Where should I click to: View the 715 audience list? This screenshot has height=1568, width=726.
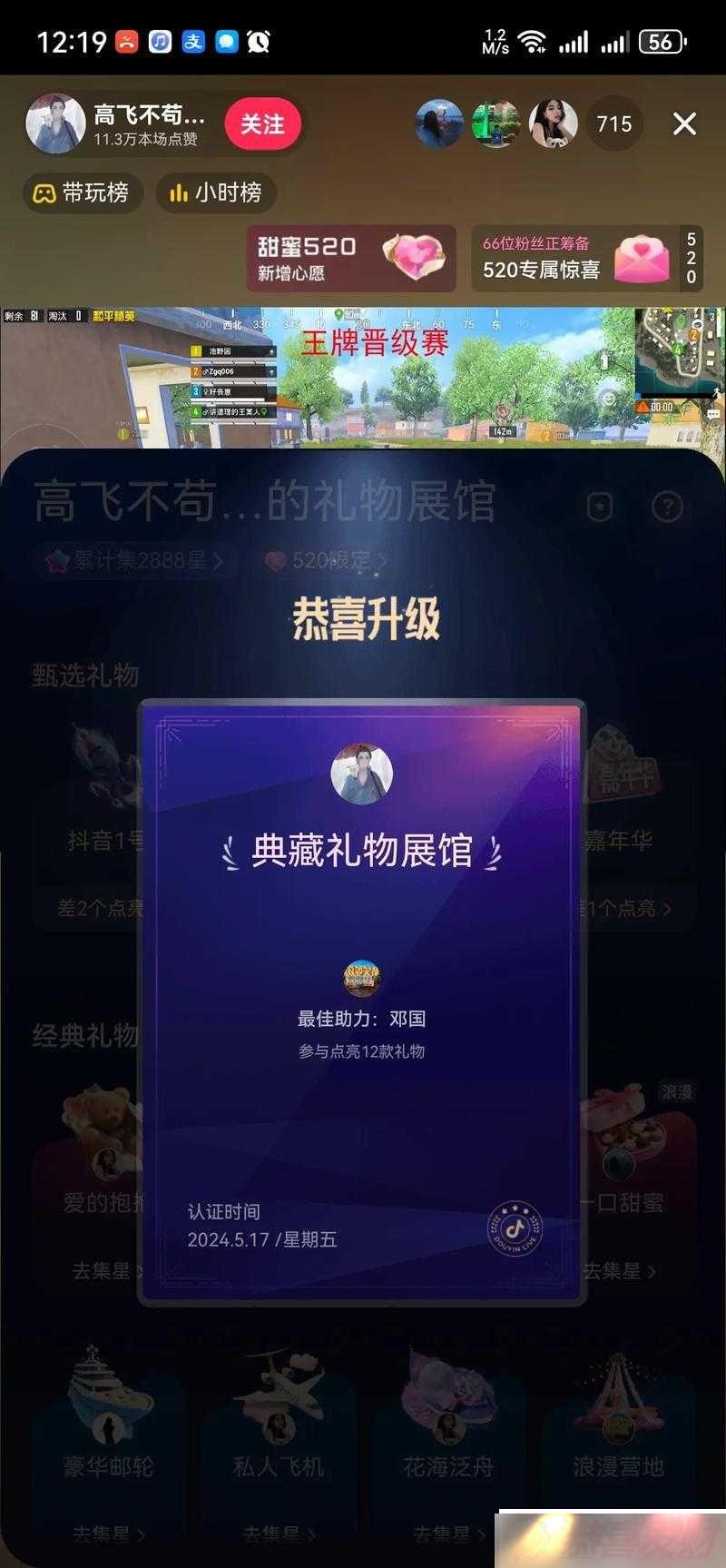pyautogui.click(x=614, y=124)
